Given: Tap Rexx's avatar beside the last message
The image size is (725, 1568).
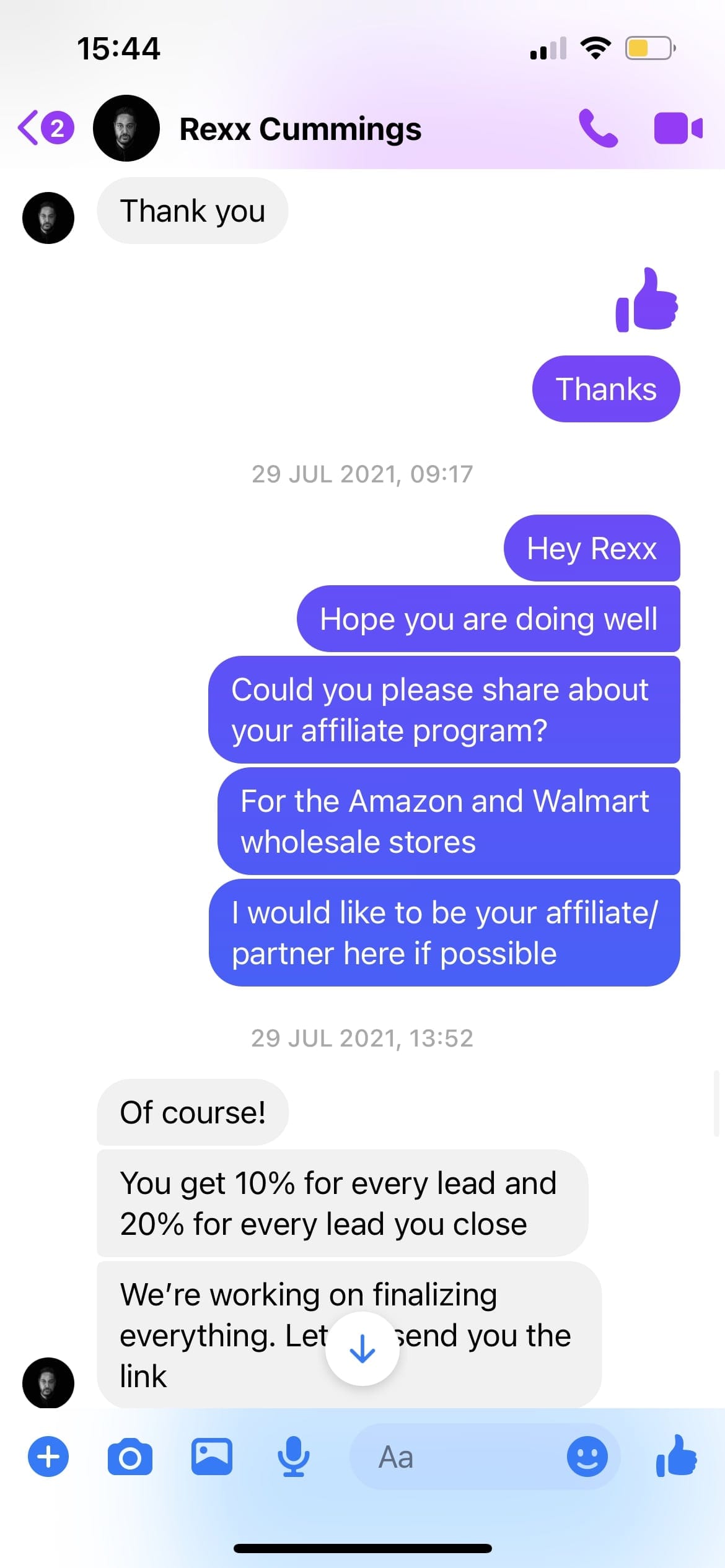Looking at the screenshot, I should point(48,1382).
